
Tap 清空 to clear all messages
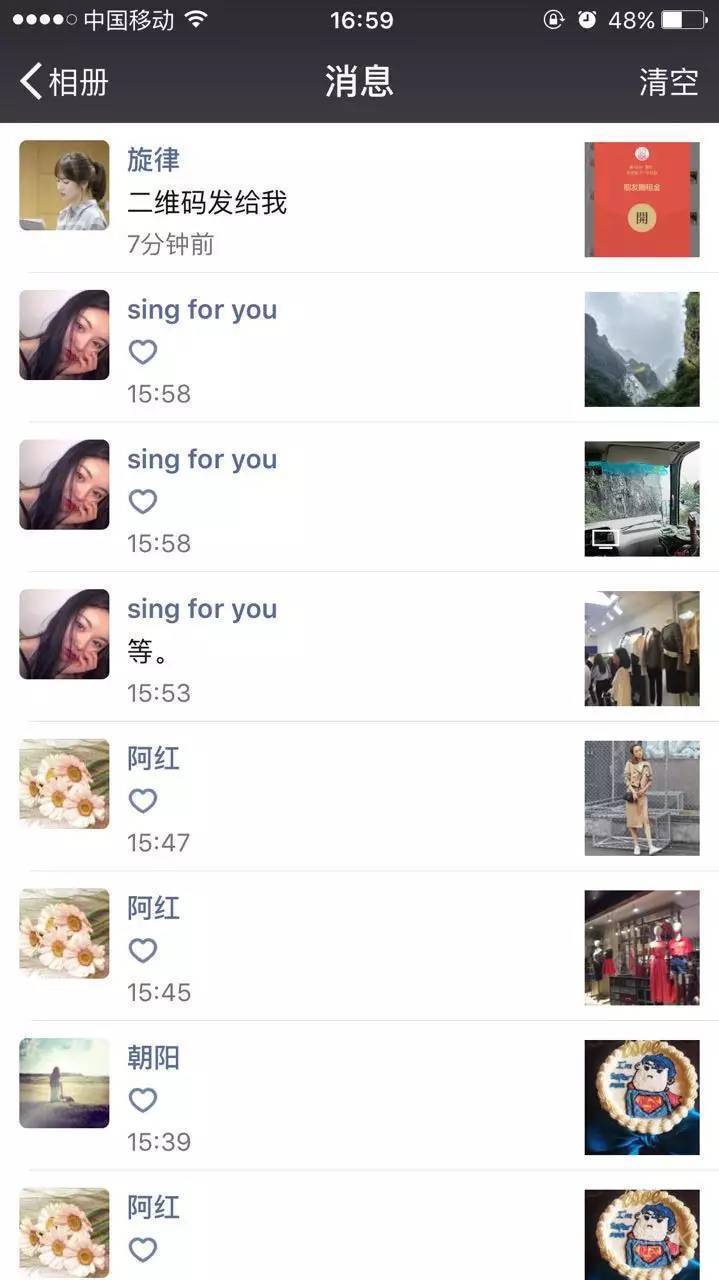point(668,82)
